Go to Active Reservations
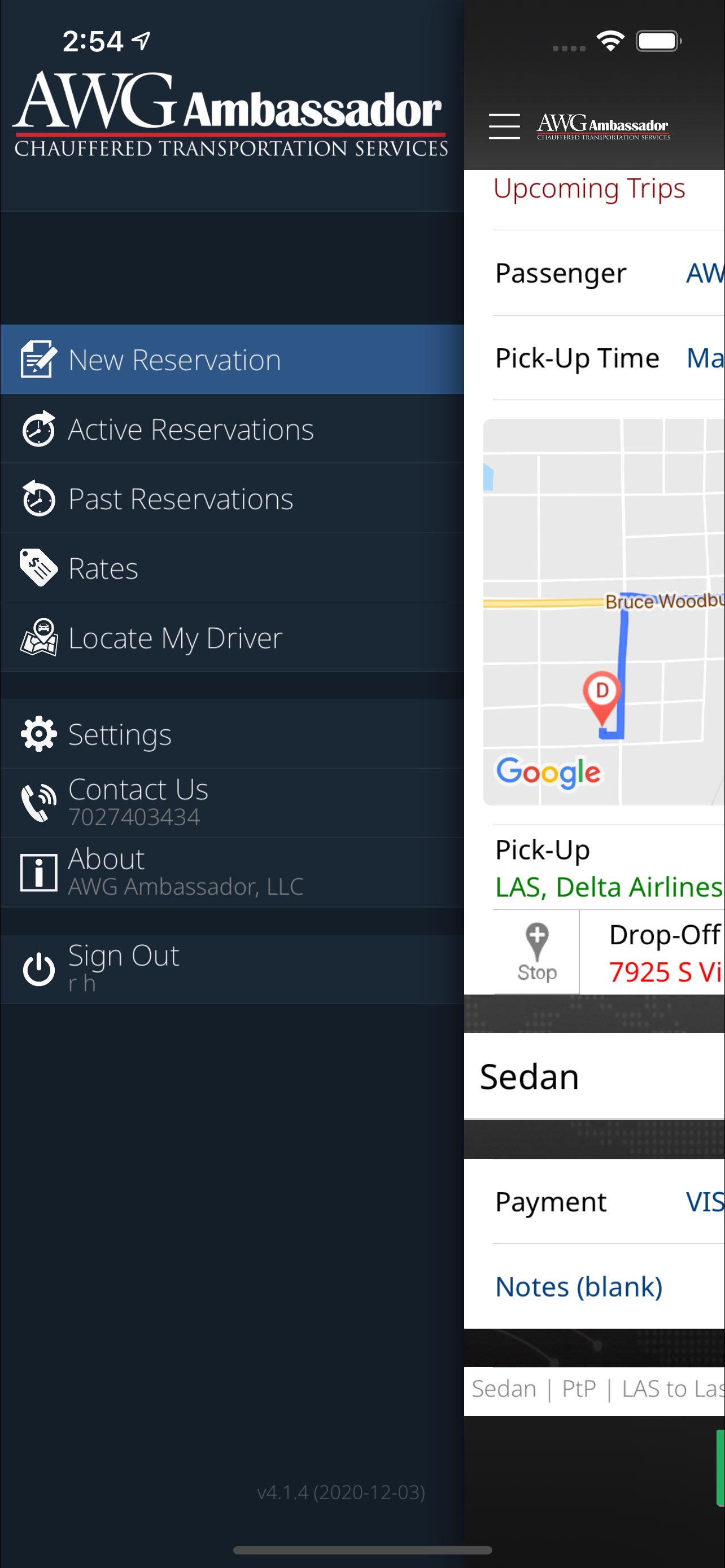This screenshot has width=725, height=1568. coord(232,428)
